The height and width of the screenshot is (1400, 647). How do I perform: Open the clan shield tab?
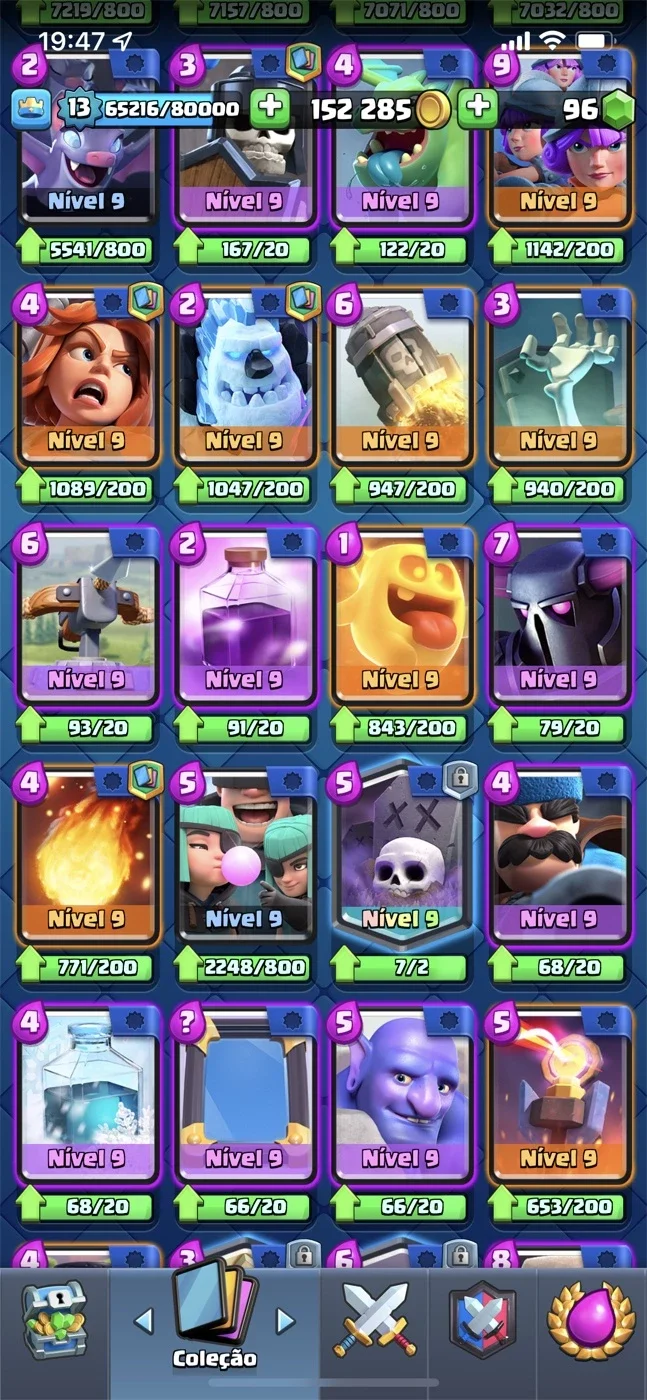point(482,1320)
